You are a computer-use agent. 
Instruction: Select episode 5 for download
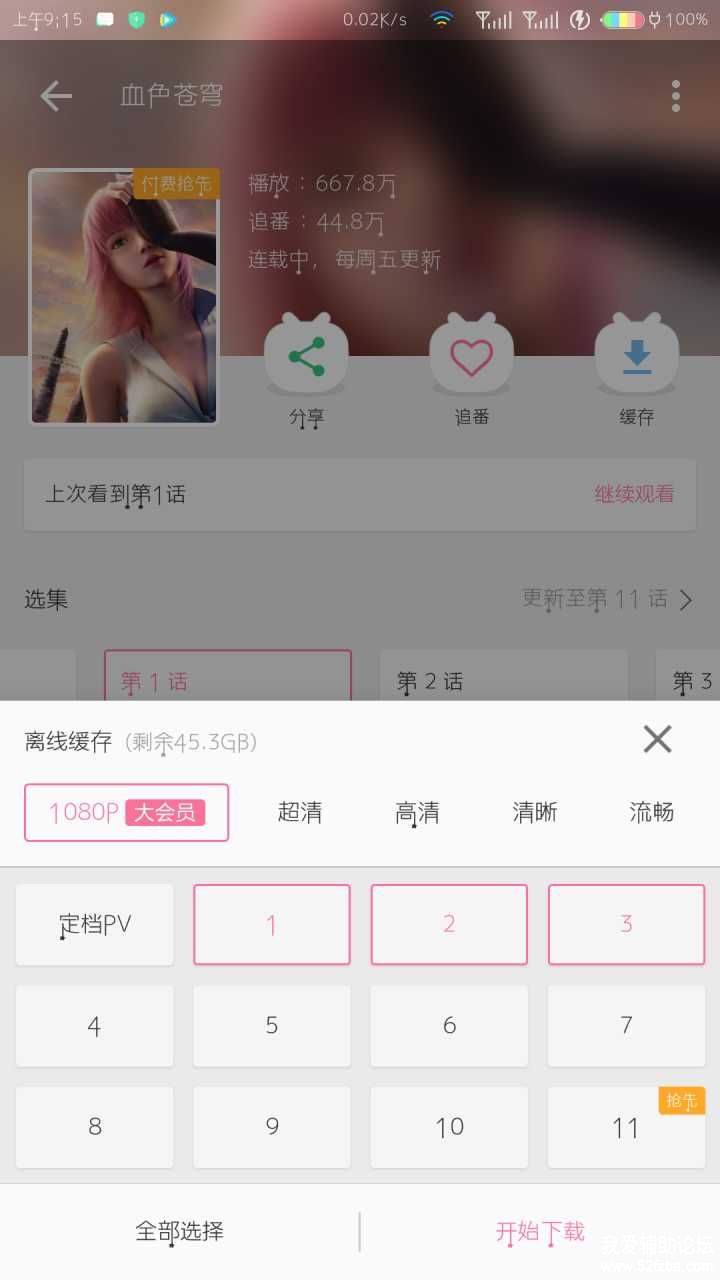(x=272, y=1026)
